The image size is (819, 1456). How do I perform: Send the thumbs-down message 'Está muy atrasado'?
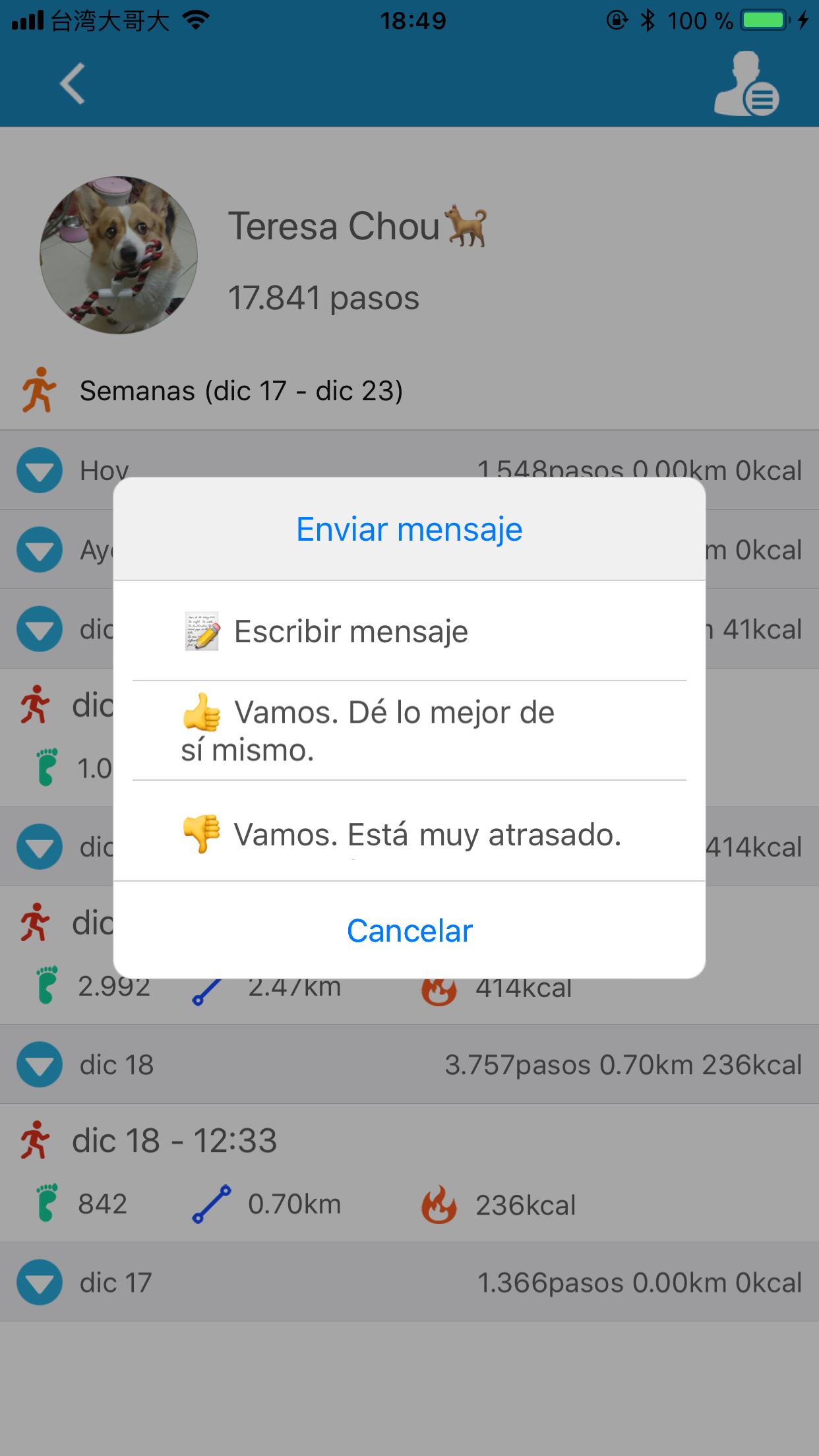tap(409, 831)
